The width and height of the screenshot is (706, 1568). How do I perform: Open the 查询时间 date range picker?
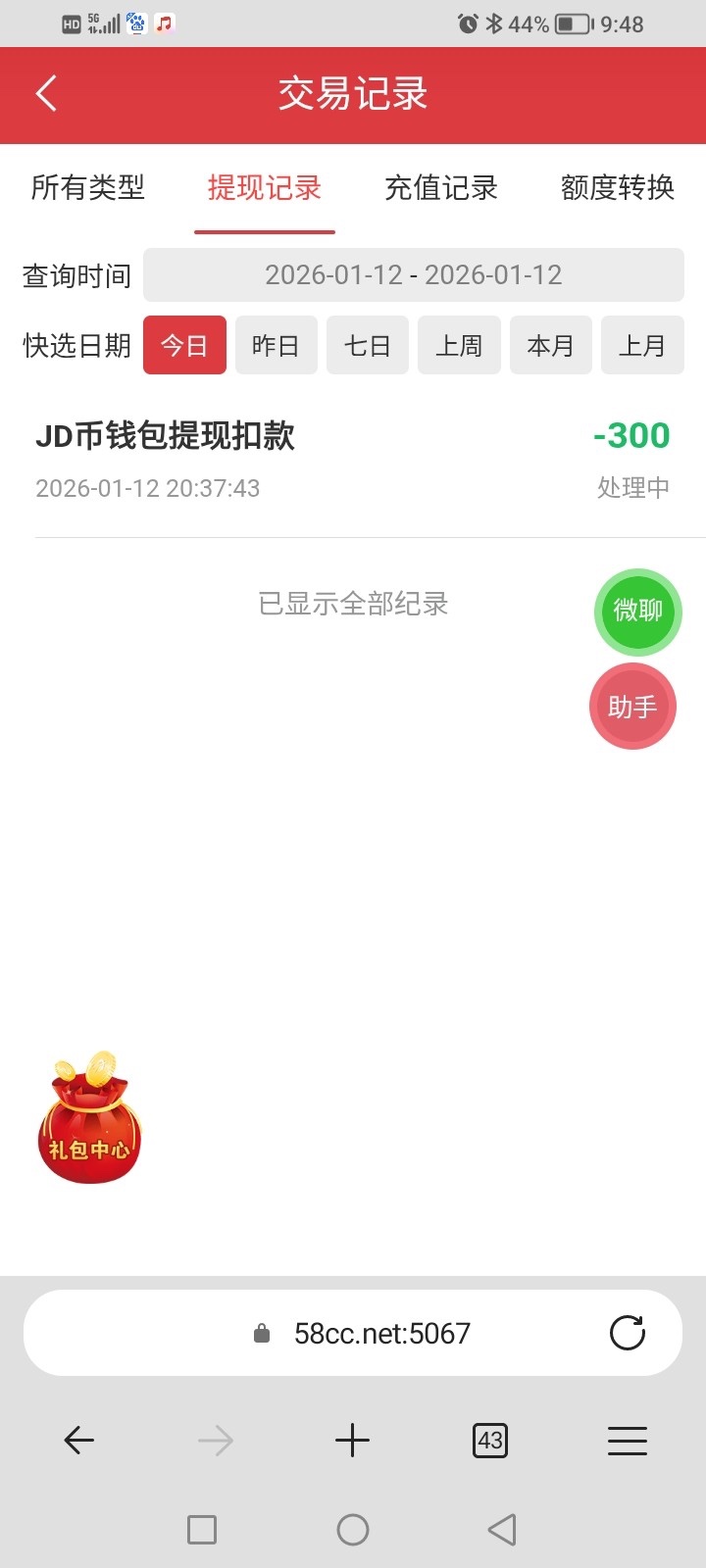point(413,275)
